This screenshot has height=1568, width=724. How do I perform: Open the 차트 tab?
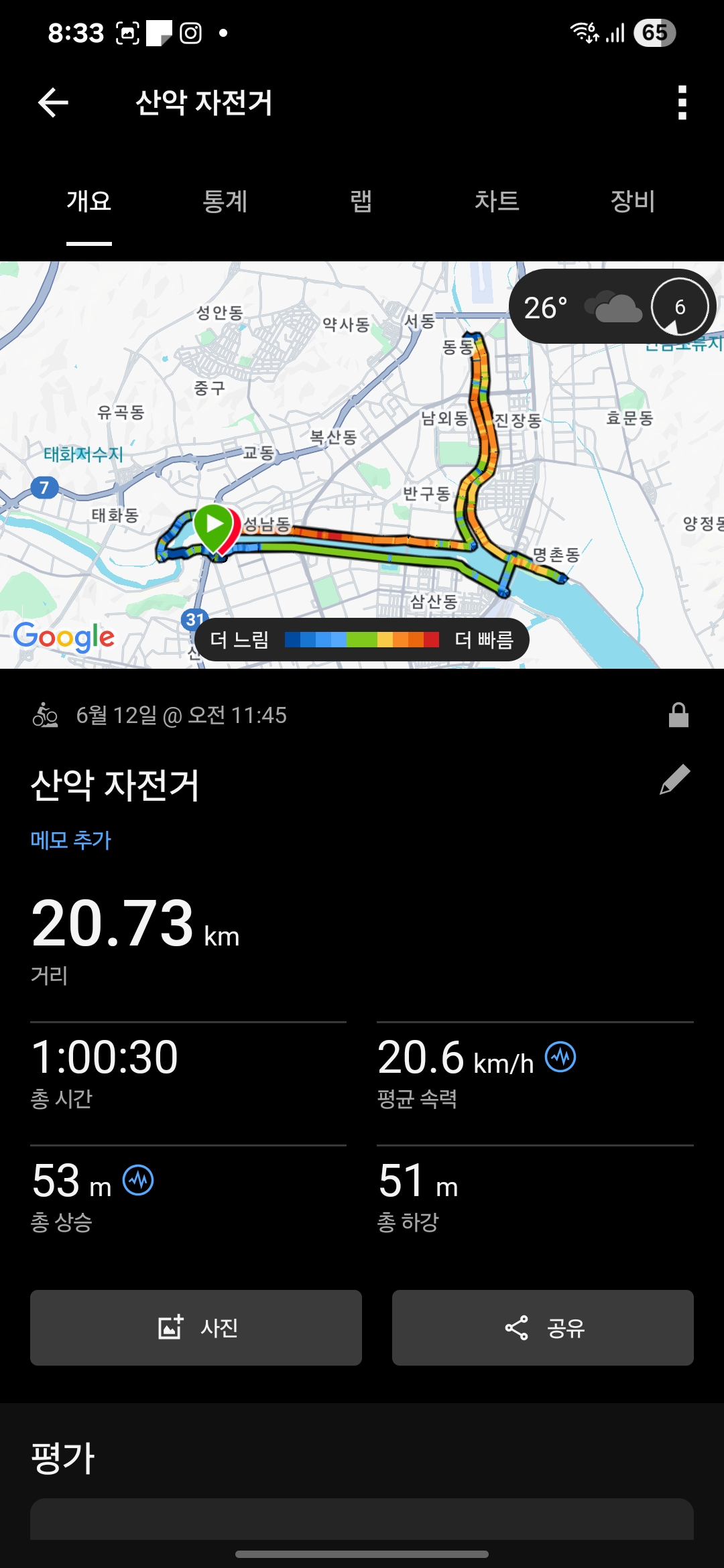(497, 201)
